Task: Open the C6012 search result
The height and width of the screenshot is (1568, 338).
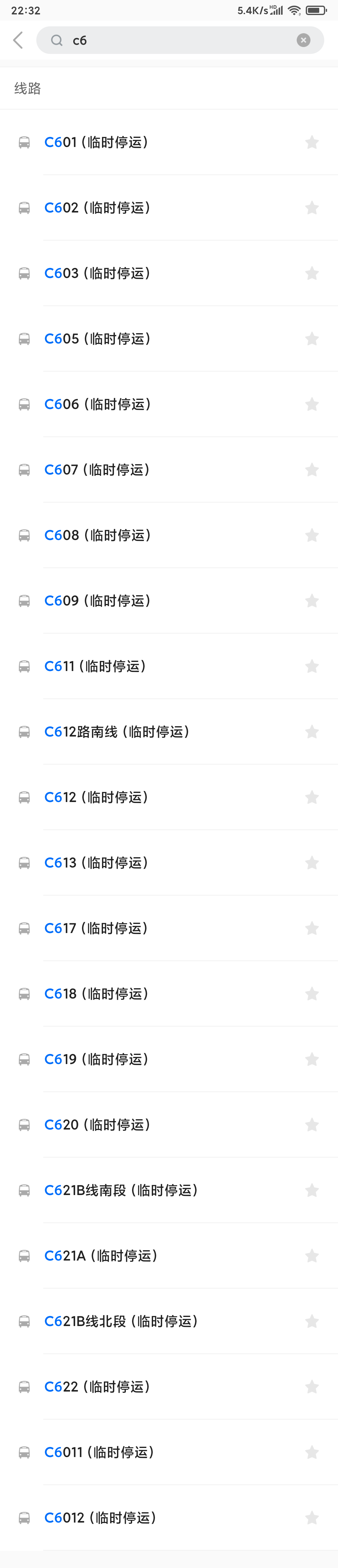Action: pos(100,1518)
